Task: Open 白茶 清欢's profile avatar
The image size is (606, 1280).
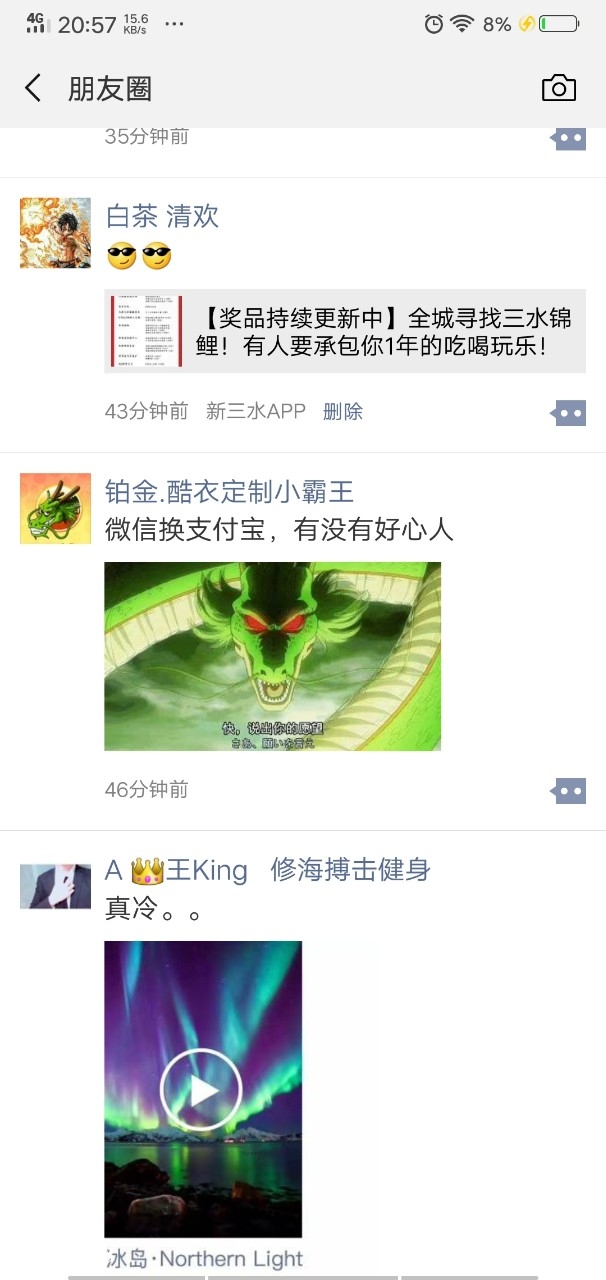Action: [x=55, y=232]
